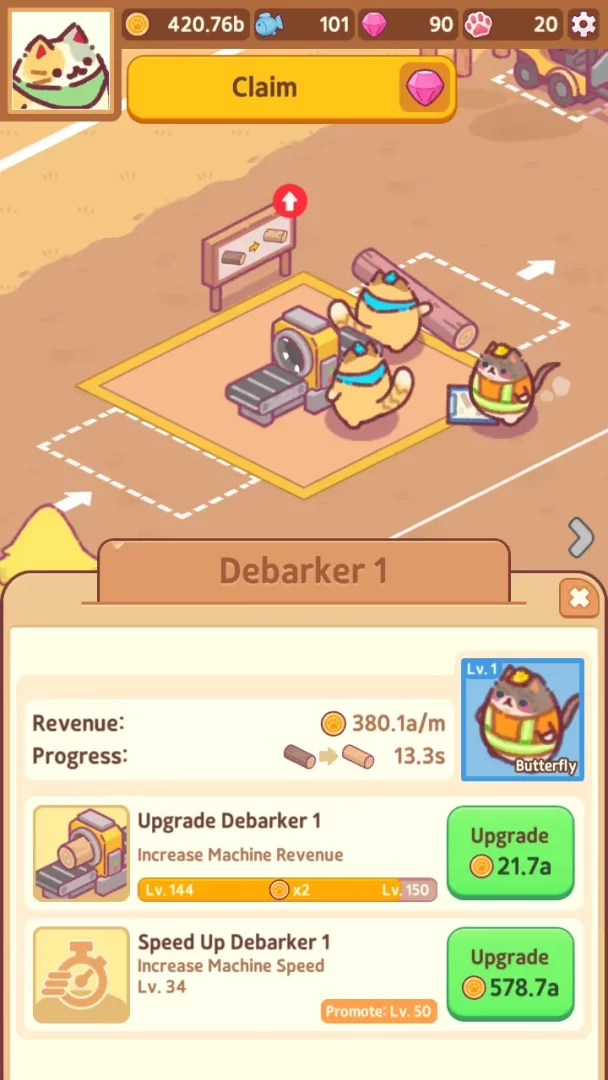Go to the next machine arrow
This screenshot has width=608, height=1080.
[x=581, y=537]
